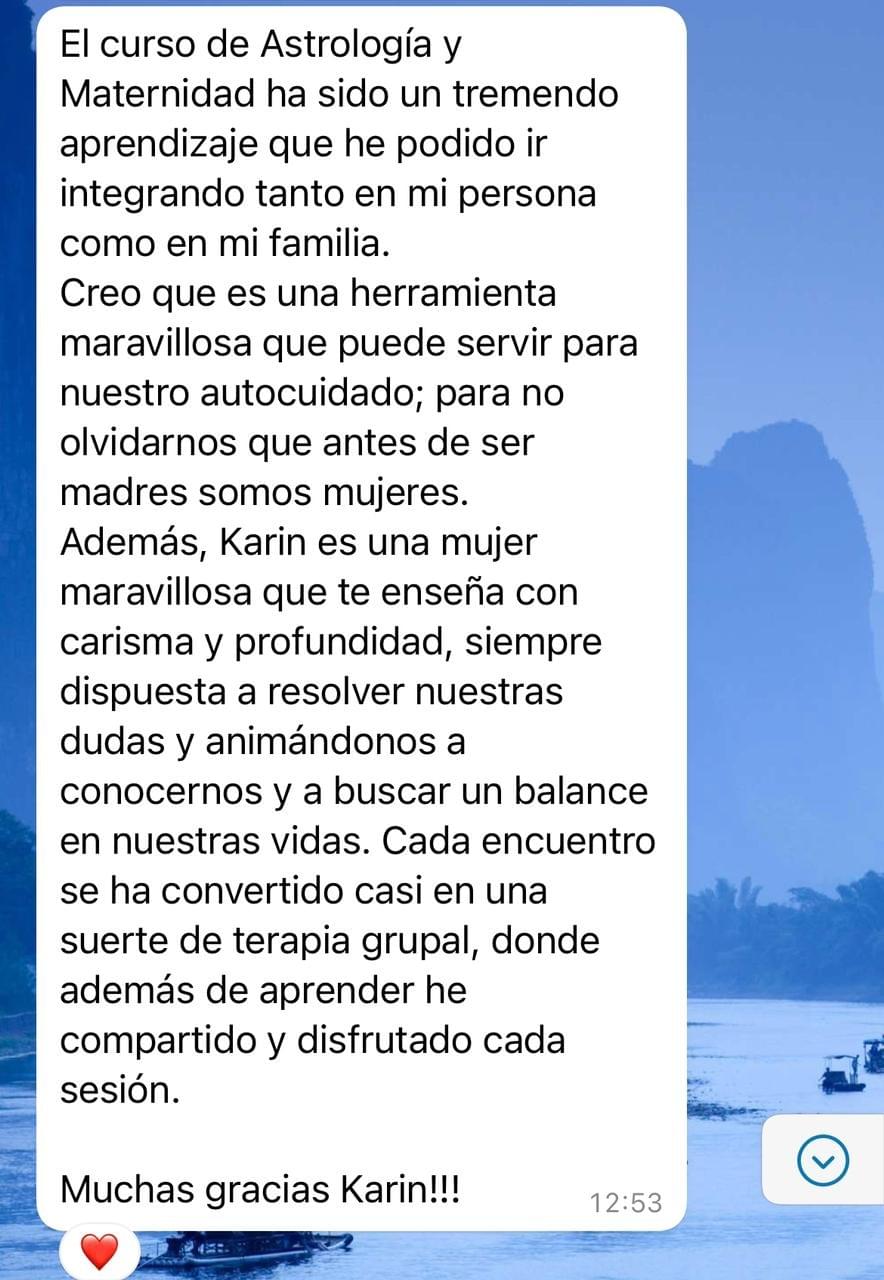Open the heart reaction on Karin's message
884x1280 pixels.
(x=98, y=1250)
